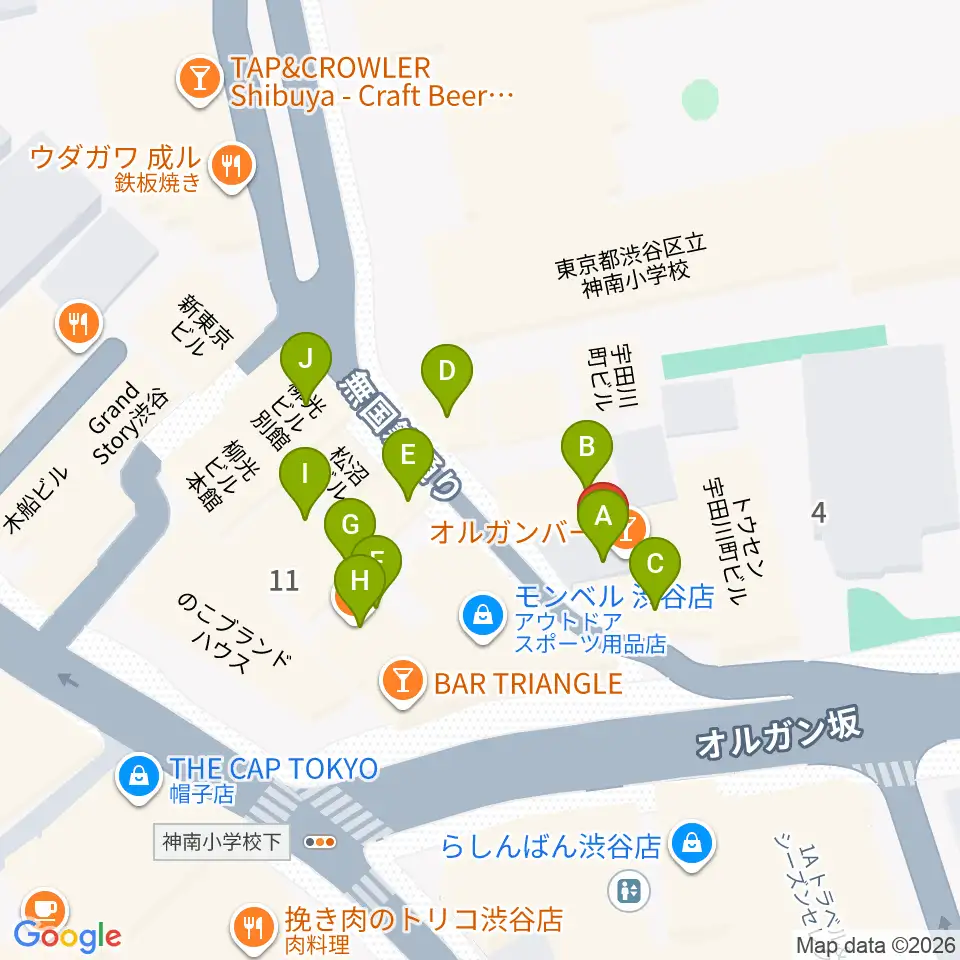The width and height of the screenshot is (960, 960).
Task: Select green map marker A
Action: pos(603,525)
